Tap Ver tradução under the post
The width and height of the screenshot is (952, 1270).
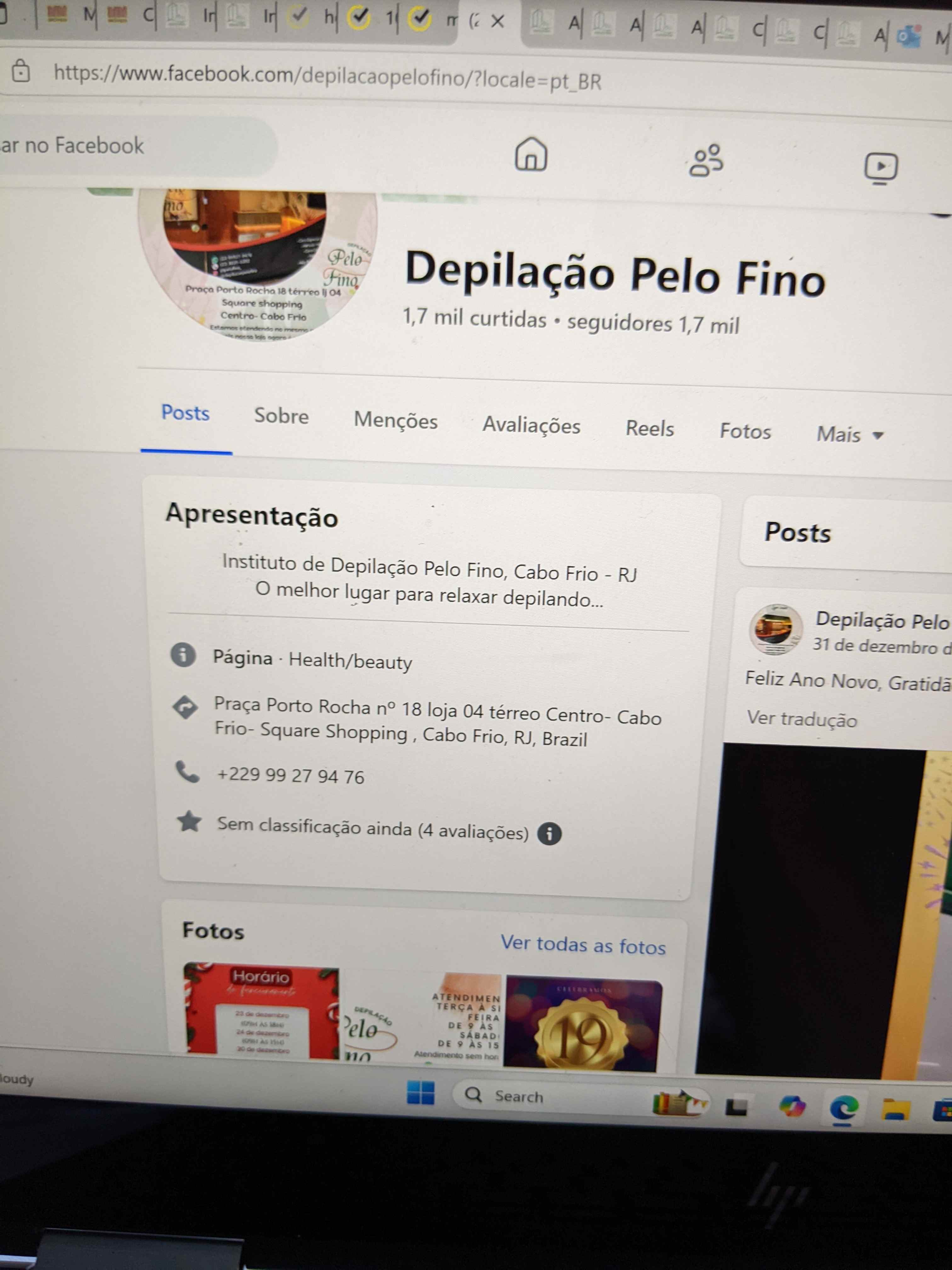pos(802,719)
